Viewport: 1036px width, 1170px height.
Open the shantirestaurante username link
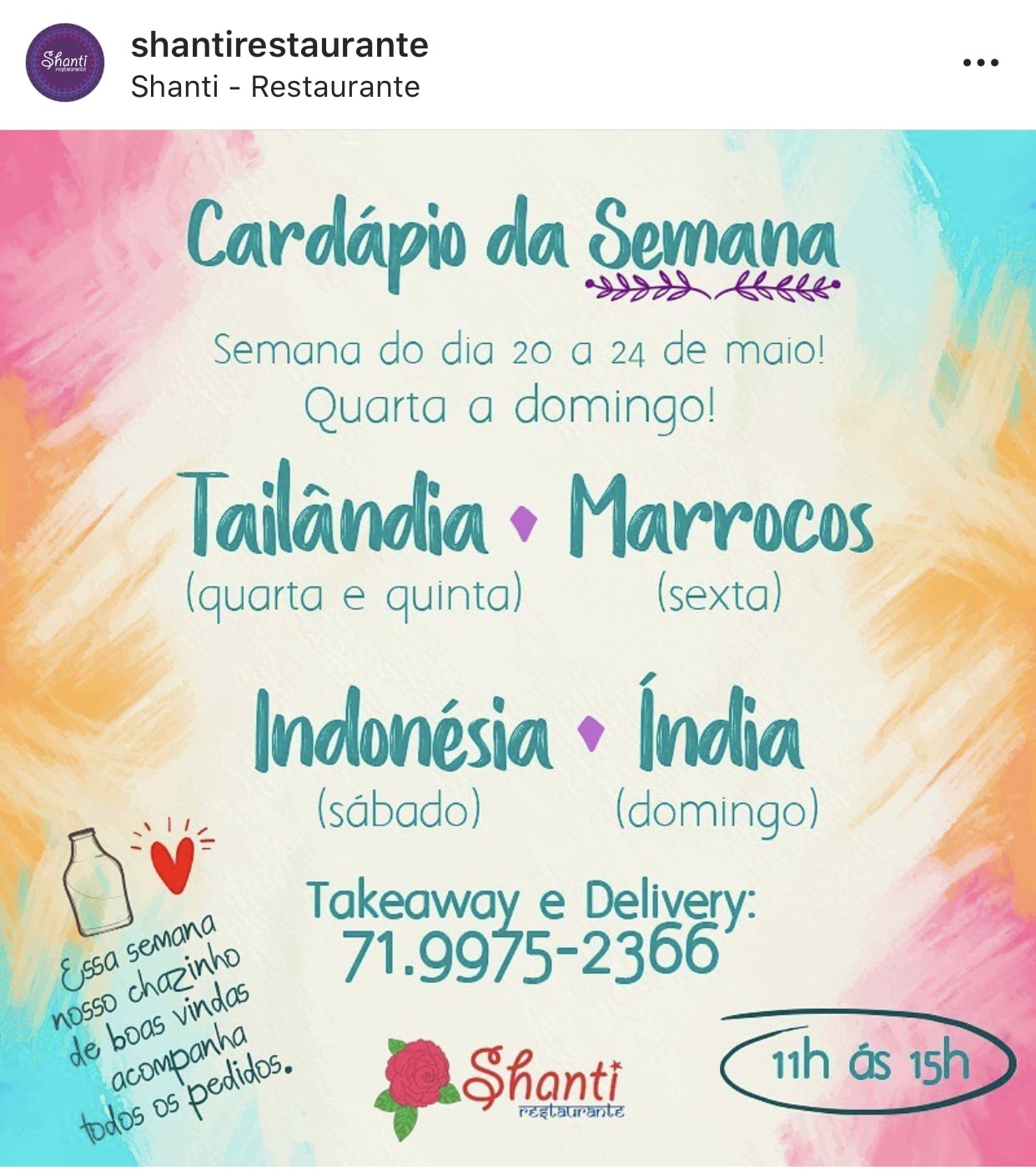point(279,44)
